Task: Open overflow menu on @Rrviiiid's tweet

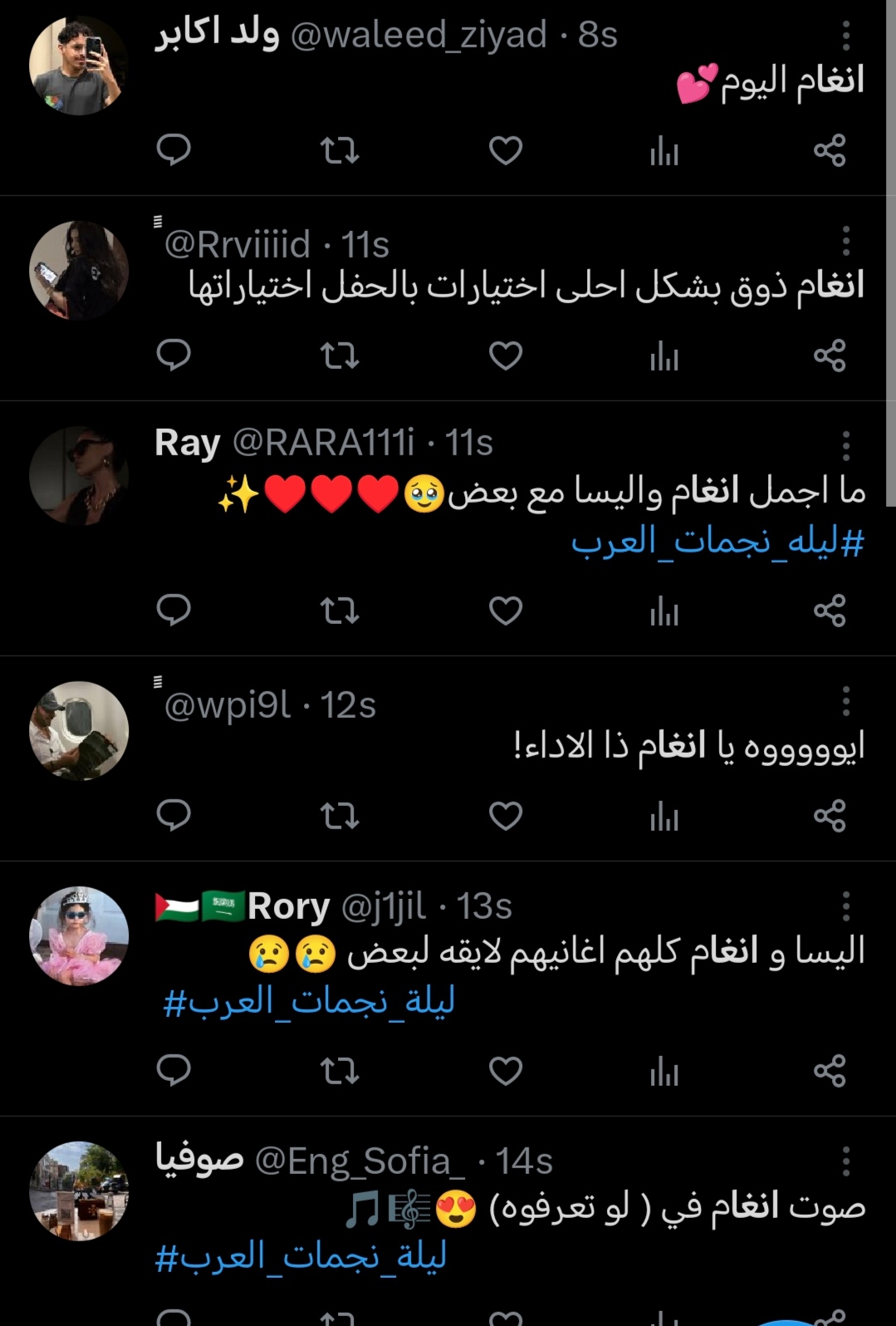Action: [x=845, y=241]
